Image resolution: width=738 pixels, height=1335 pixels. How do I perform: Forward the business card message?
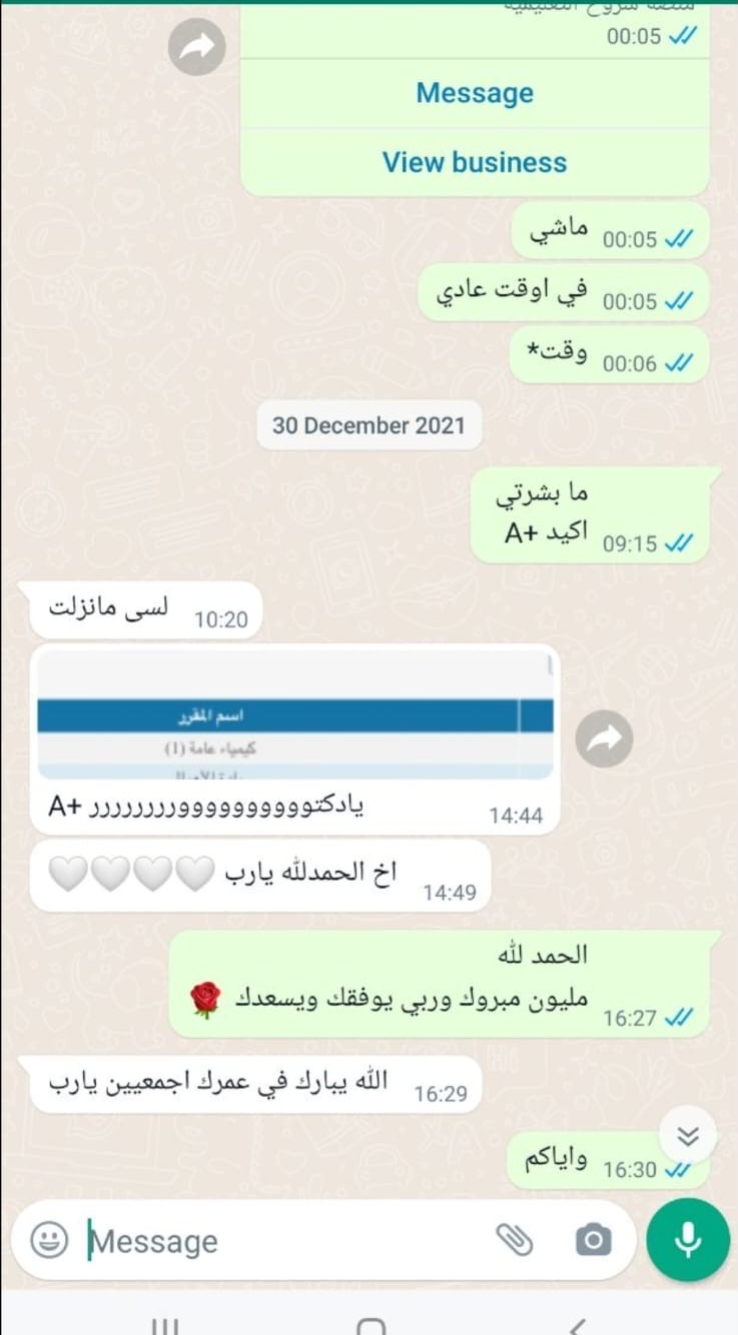(x=197, y=47)
